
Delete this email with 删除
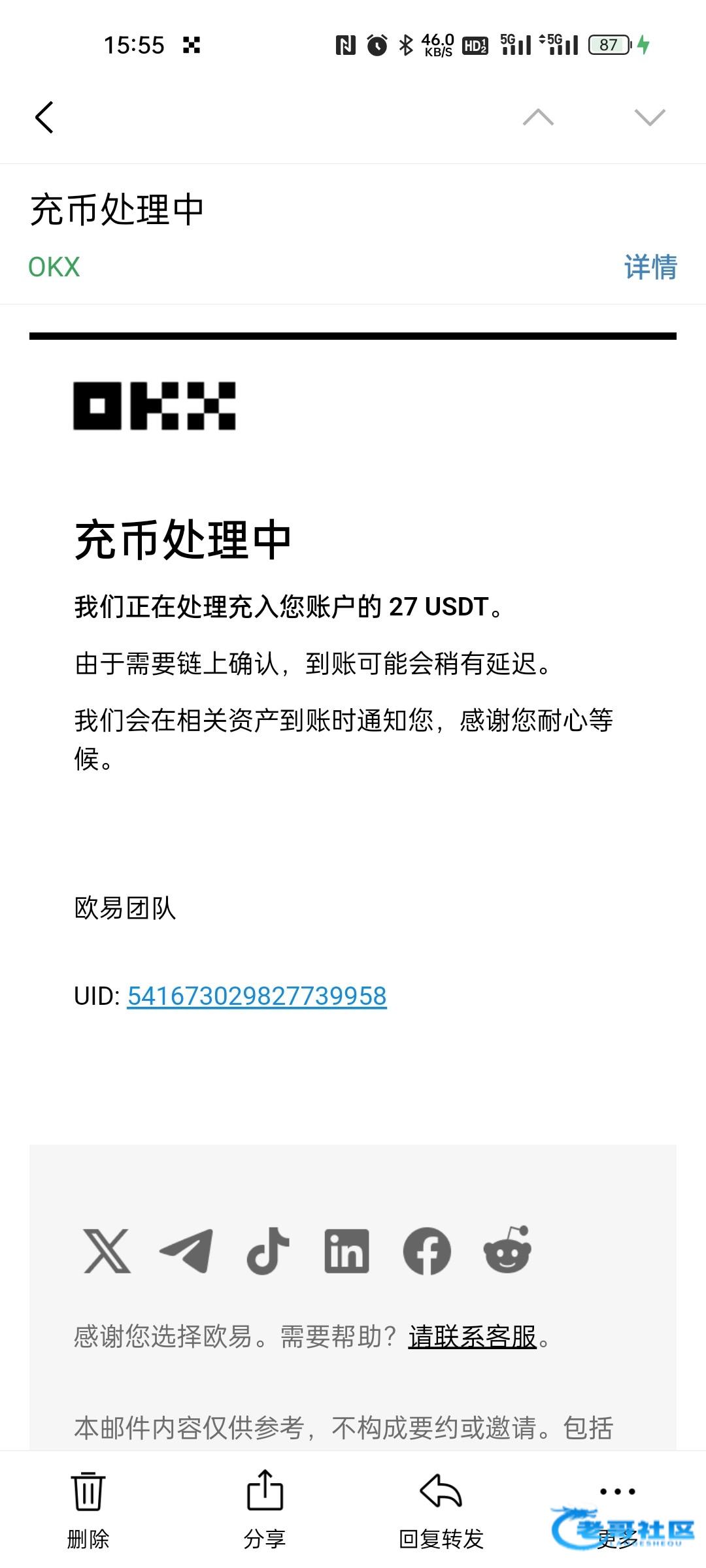[88, 1509]
